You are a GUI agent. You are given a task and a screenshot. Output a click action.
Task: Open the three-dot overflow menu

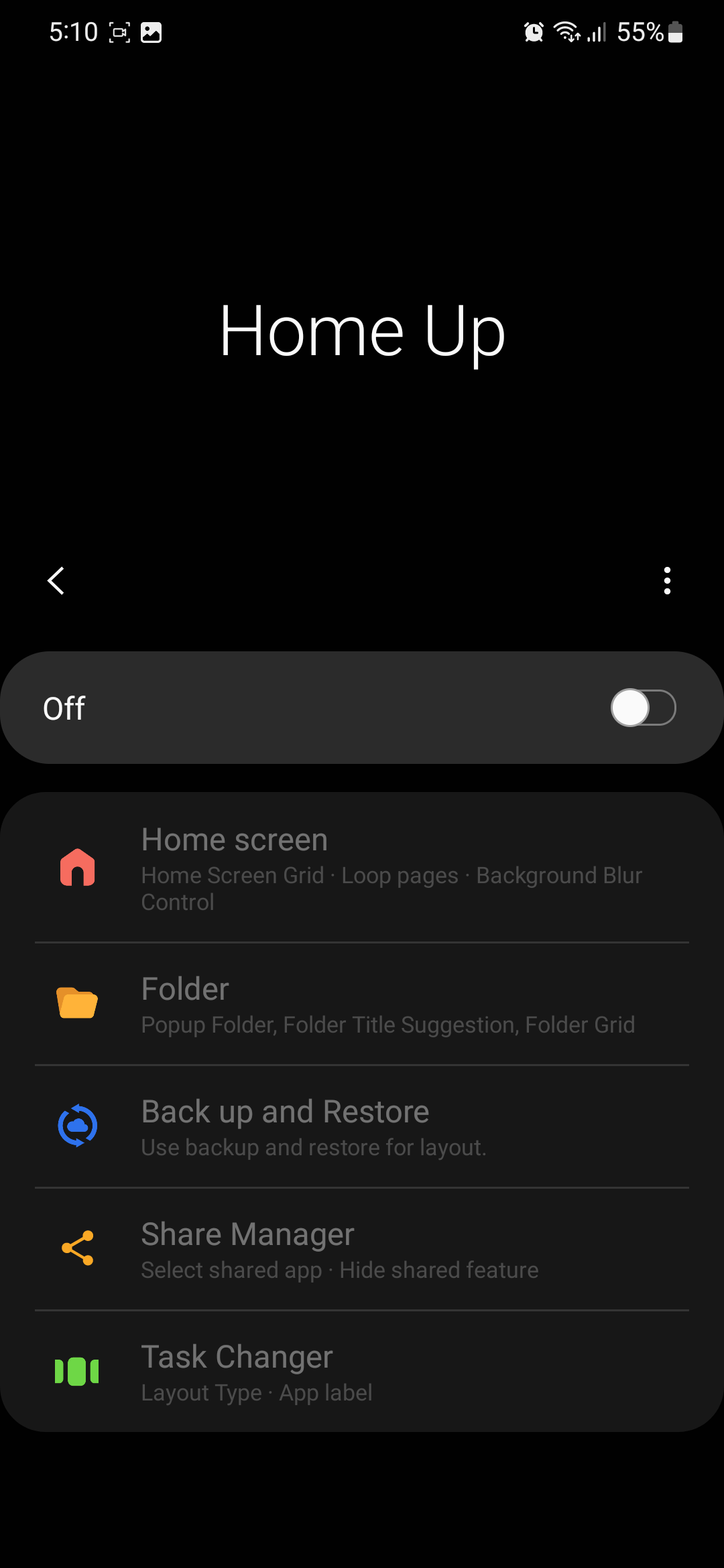[x=667, y=581]
